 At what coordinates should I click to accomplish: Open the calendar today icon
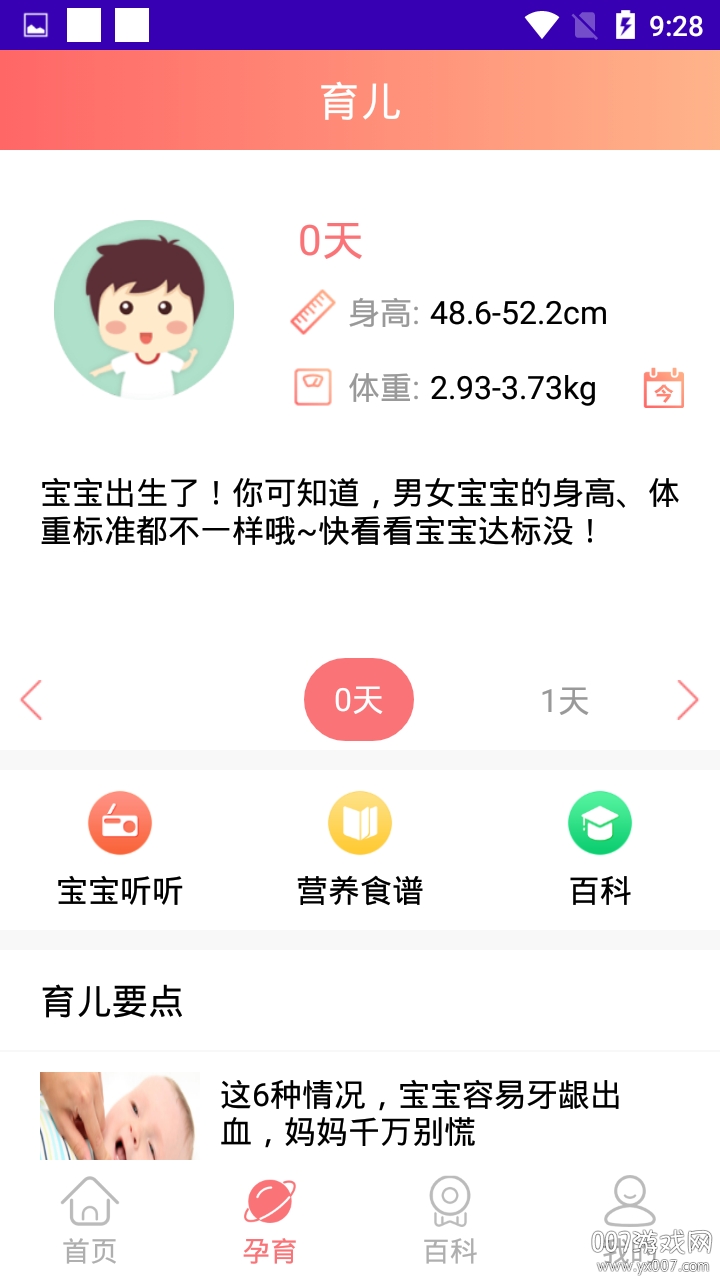pyautogui.click(x=663, y=388)
